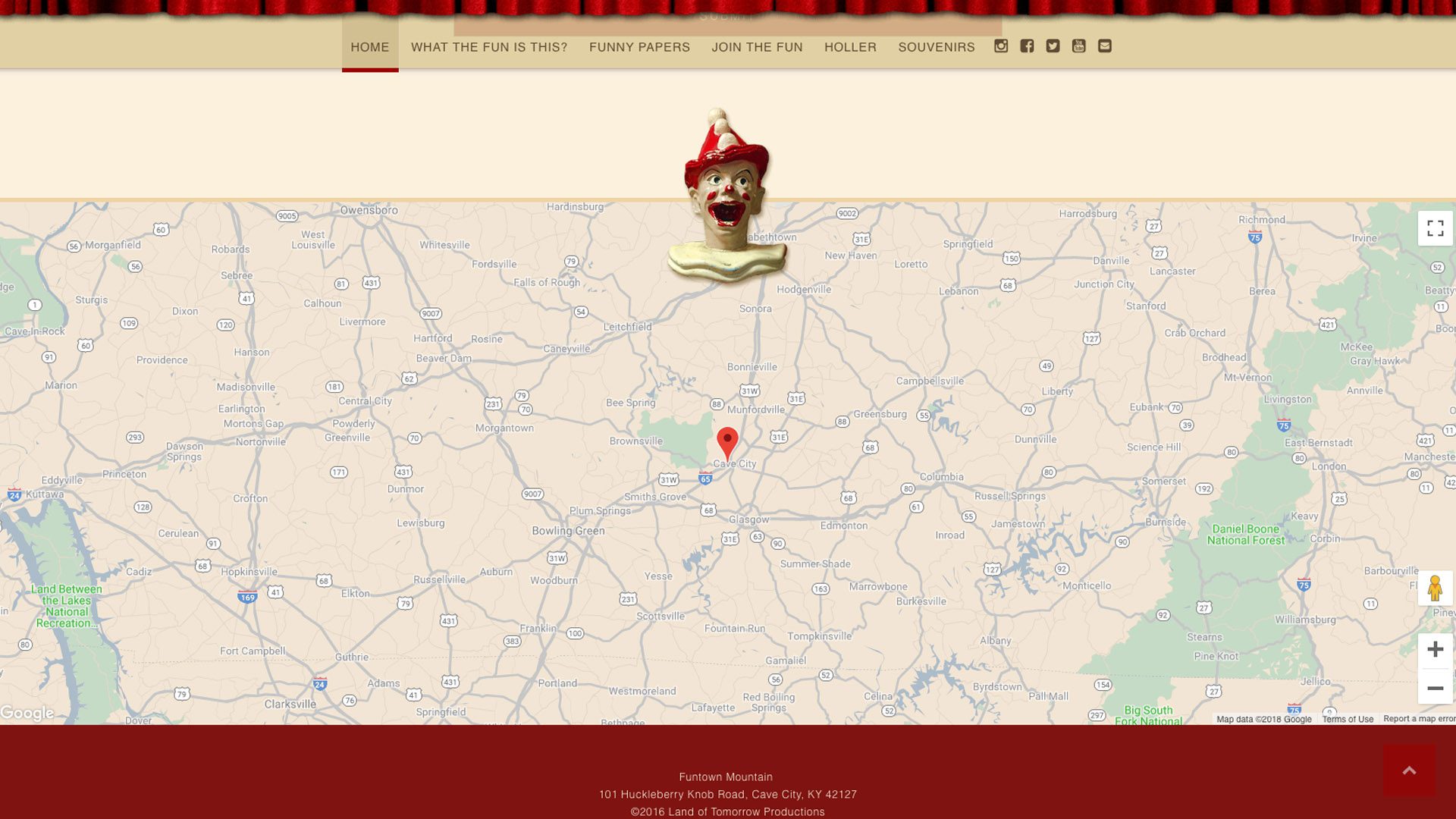Open the Facebook icon link
1456x819 pixels.
pos(1027,46)
